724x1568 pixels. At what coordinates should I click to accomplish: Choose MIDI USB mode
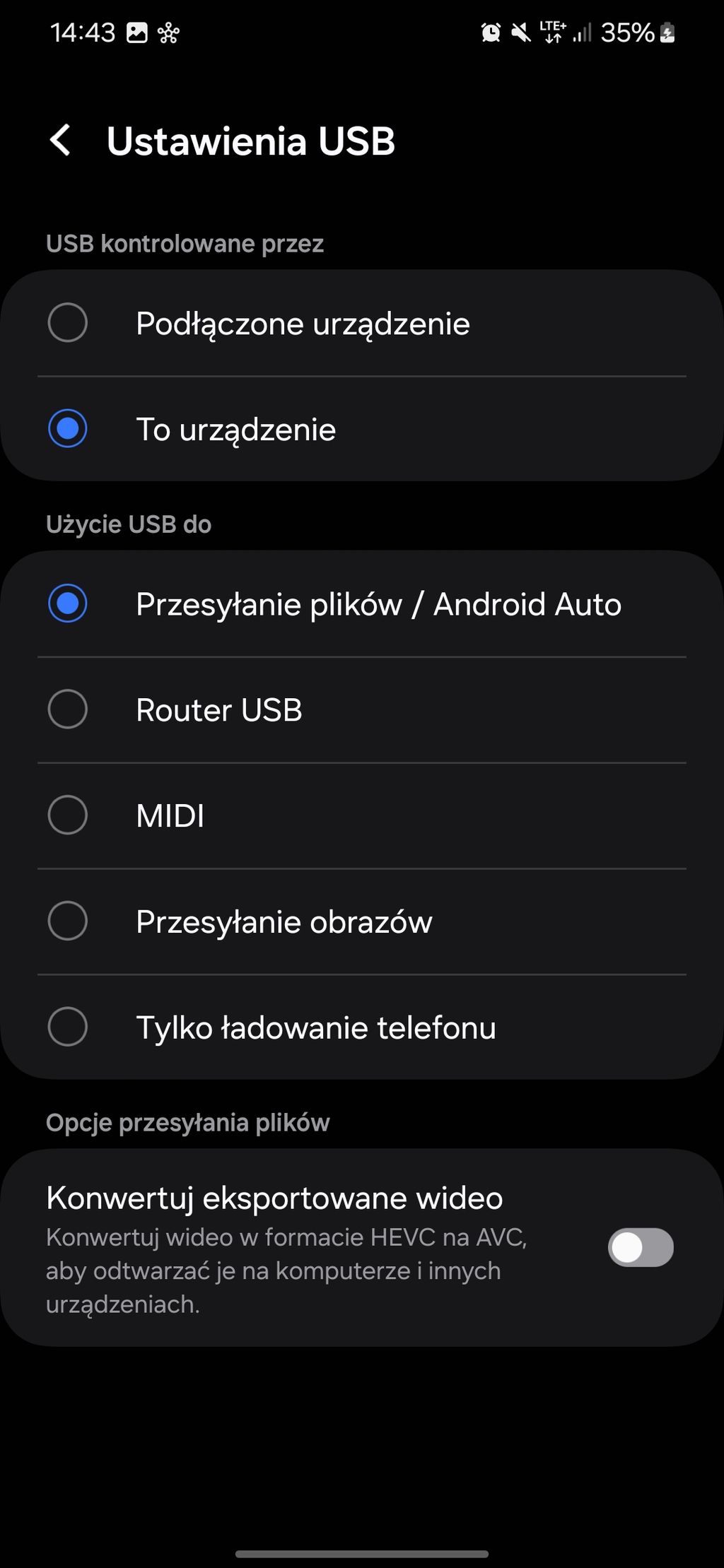coord(362,815)
